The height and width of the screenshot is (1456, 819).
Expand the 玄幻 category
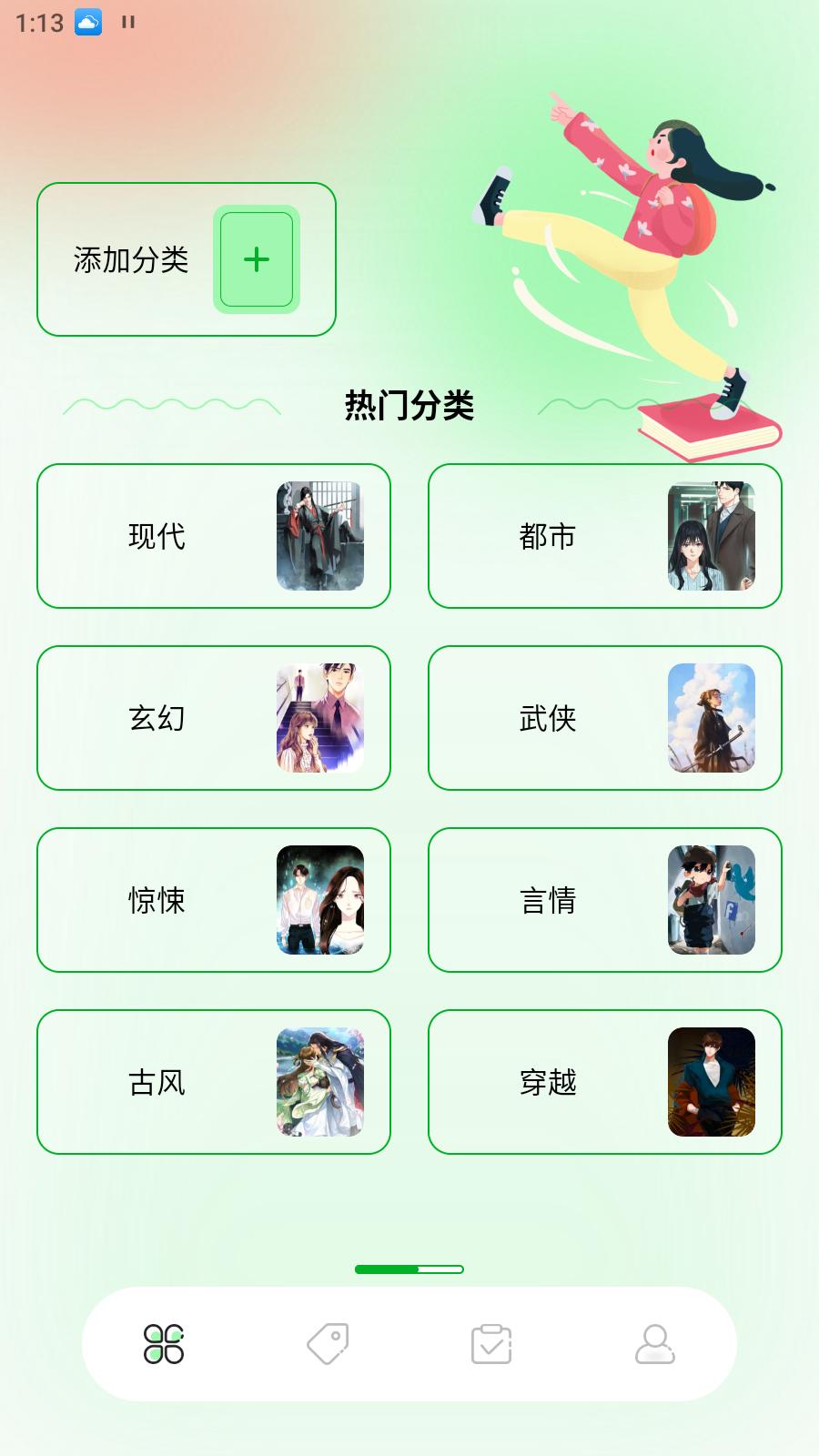(x=214, y=718)
